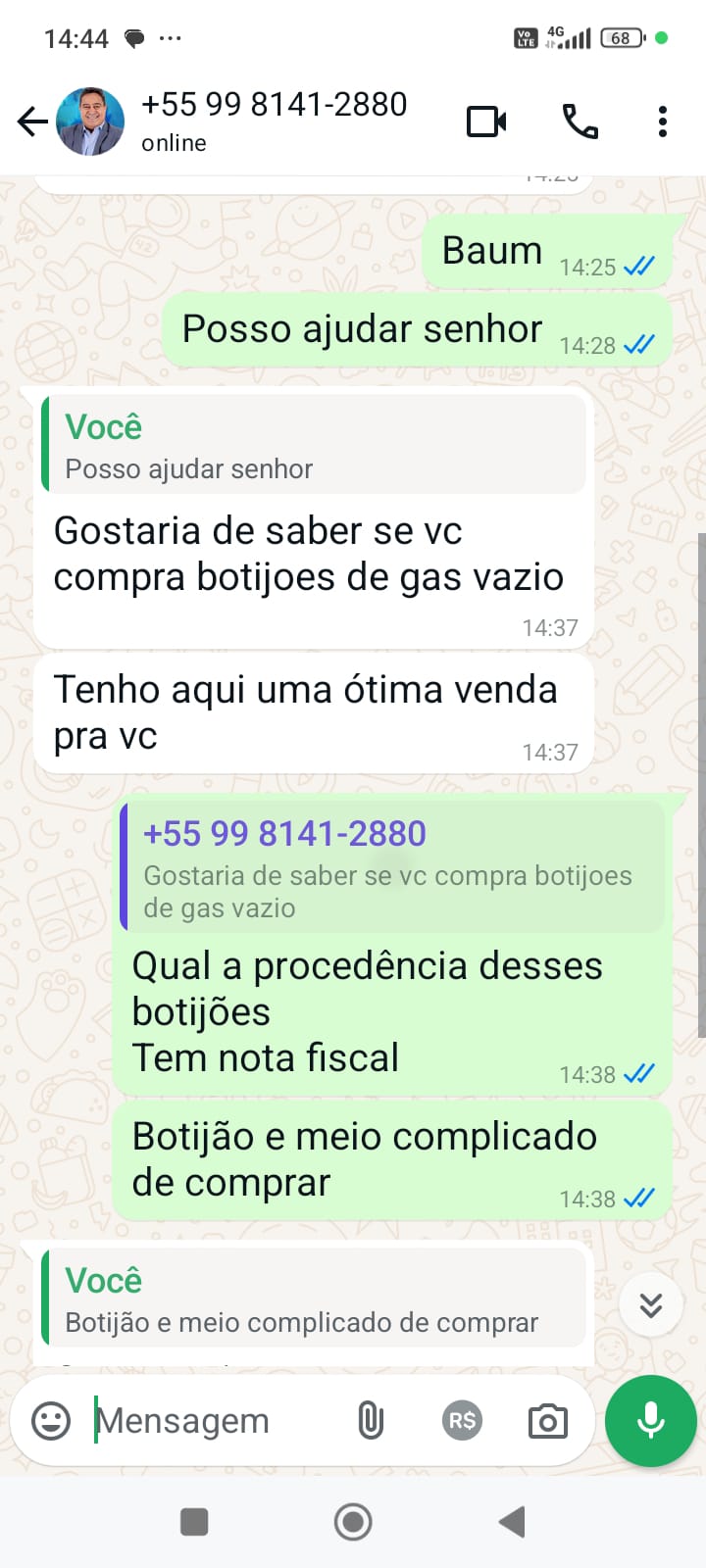Open the camera from the message bar
This screenshot has height=1568, width=706.
(547, 1420)
